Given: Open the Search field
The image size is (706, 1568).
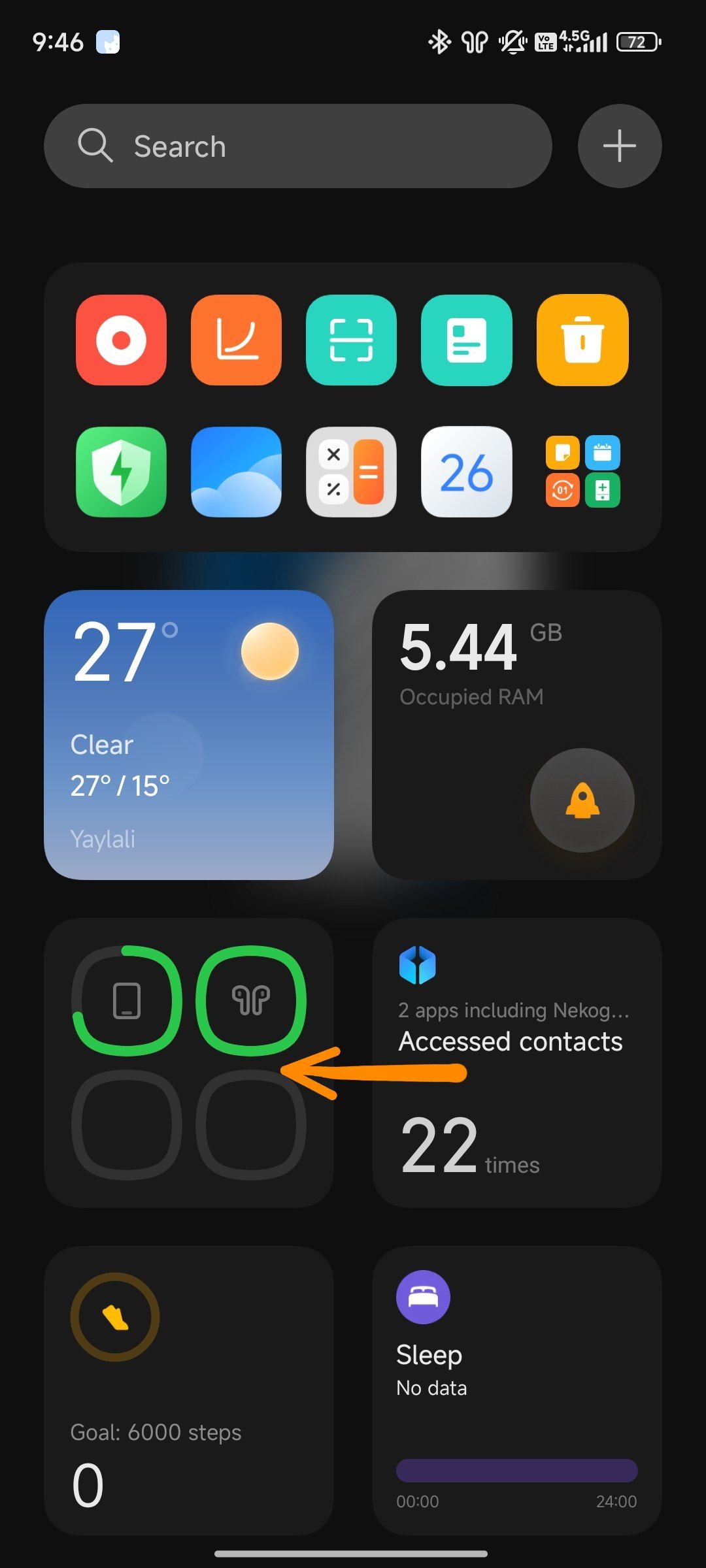Looking at the screenshot, I should pyautogui.click(x=298, y=146).
